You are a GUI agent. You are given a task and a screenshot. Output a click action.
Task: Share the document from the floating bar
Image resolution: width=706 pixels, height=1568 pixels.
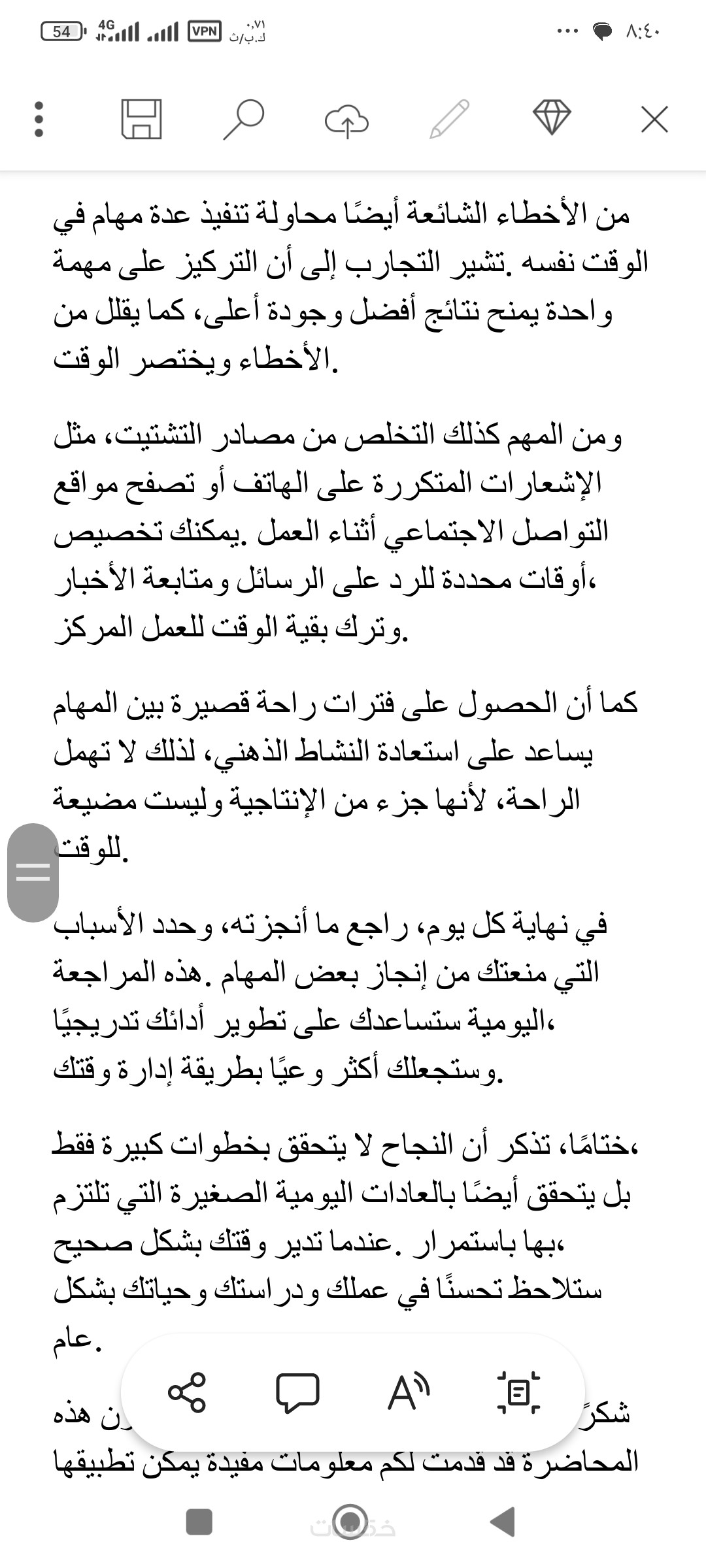click(x=187, y=1392)
